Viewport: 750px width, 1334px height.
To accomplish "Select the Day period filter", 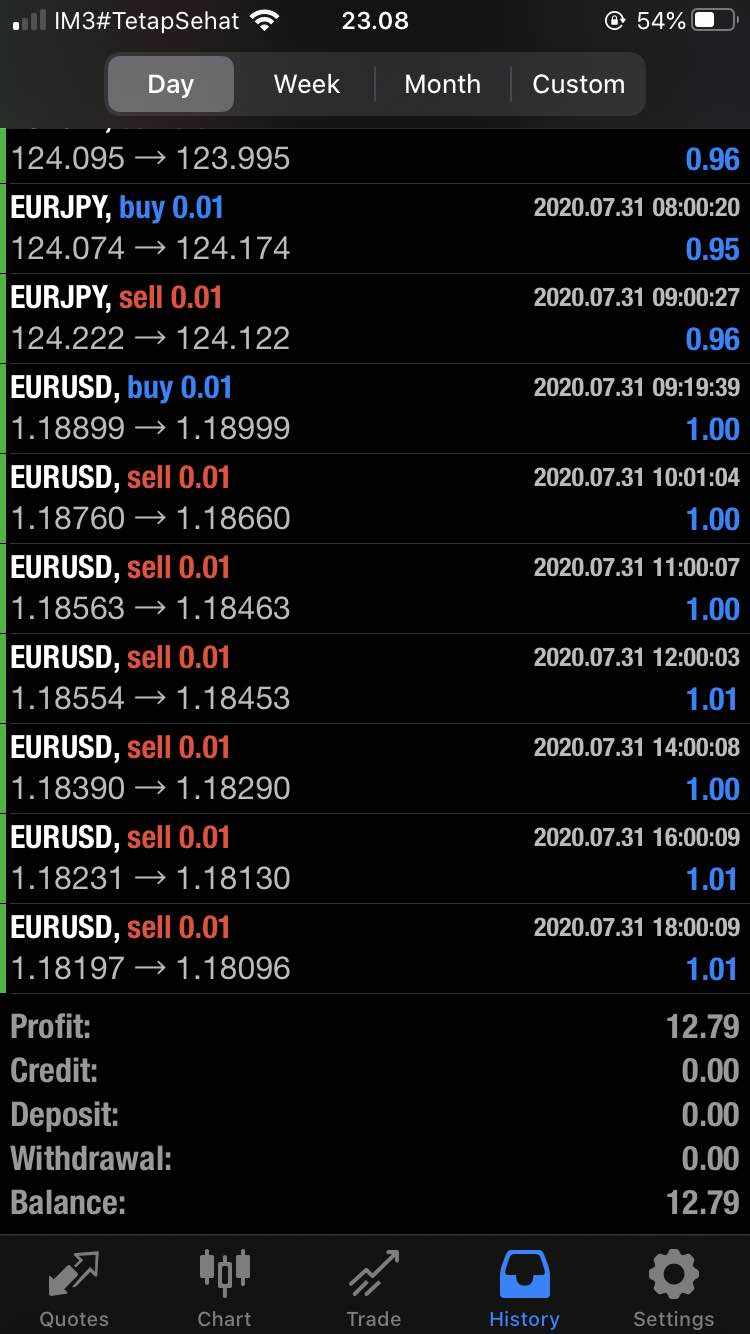I will pos(171,84).
